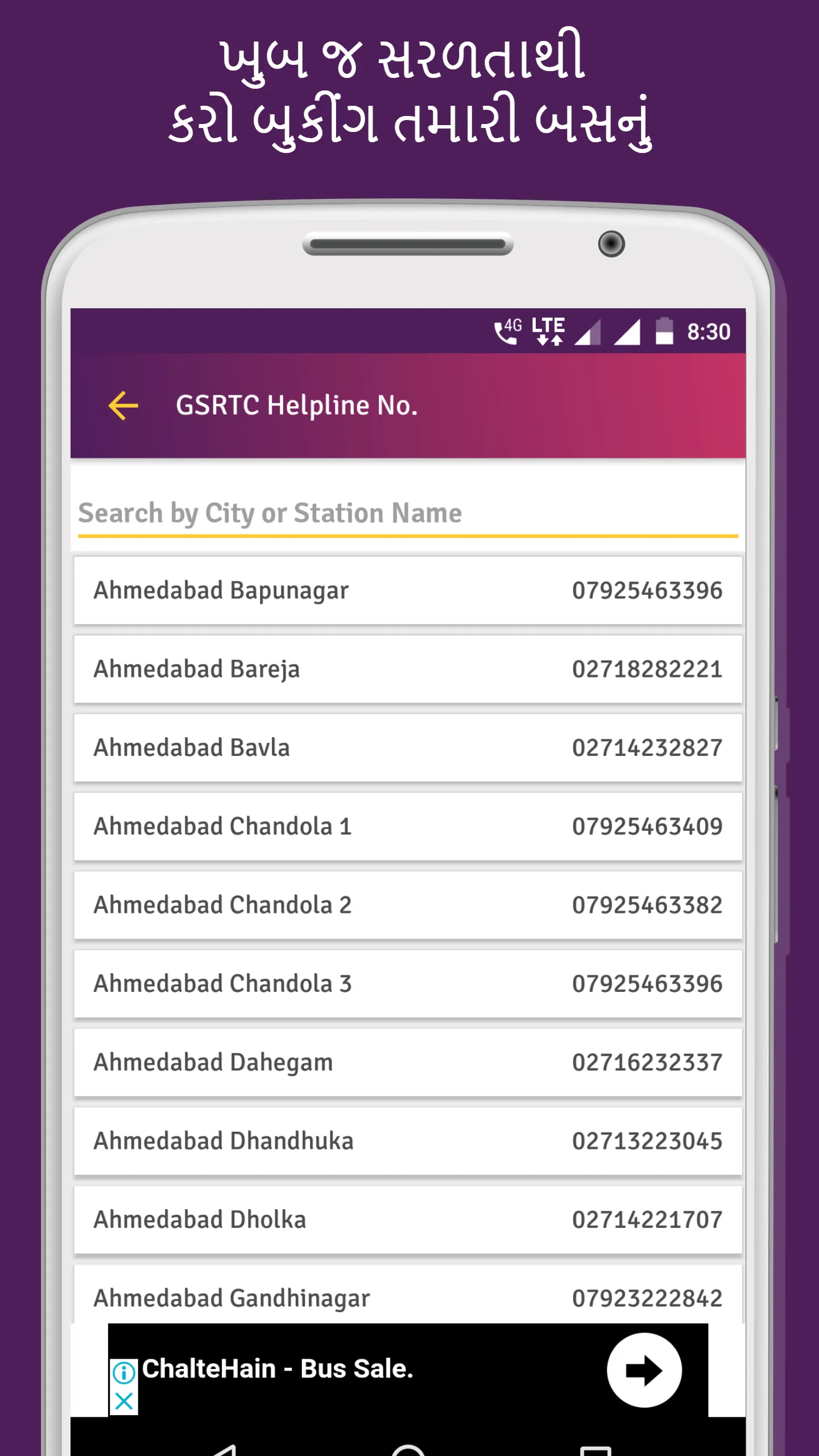Viewport: 819px width, 1456px height.
Task: Dismiss the ad with the X icon
Action: (125, 1401)
